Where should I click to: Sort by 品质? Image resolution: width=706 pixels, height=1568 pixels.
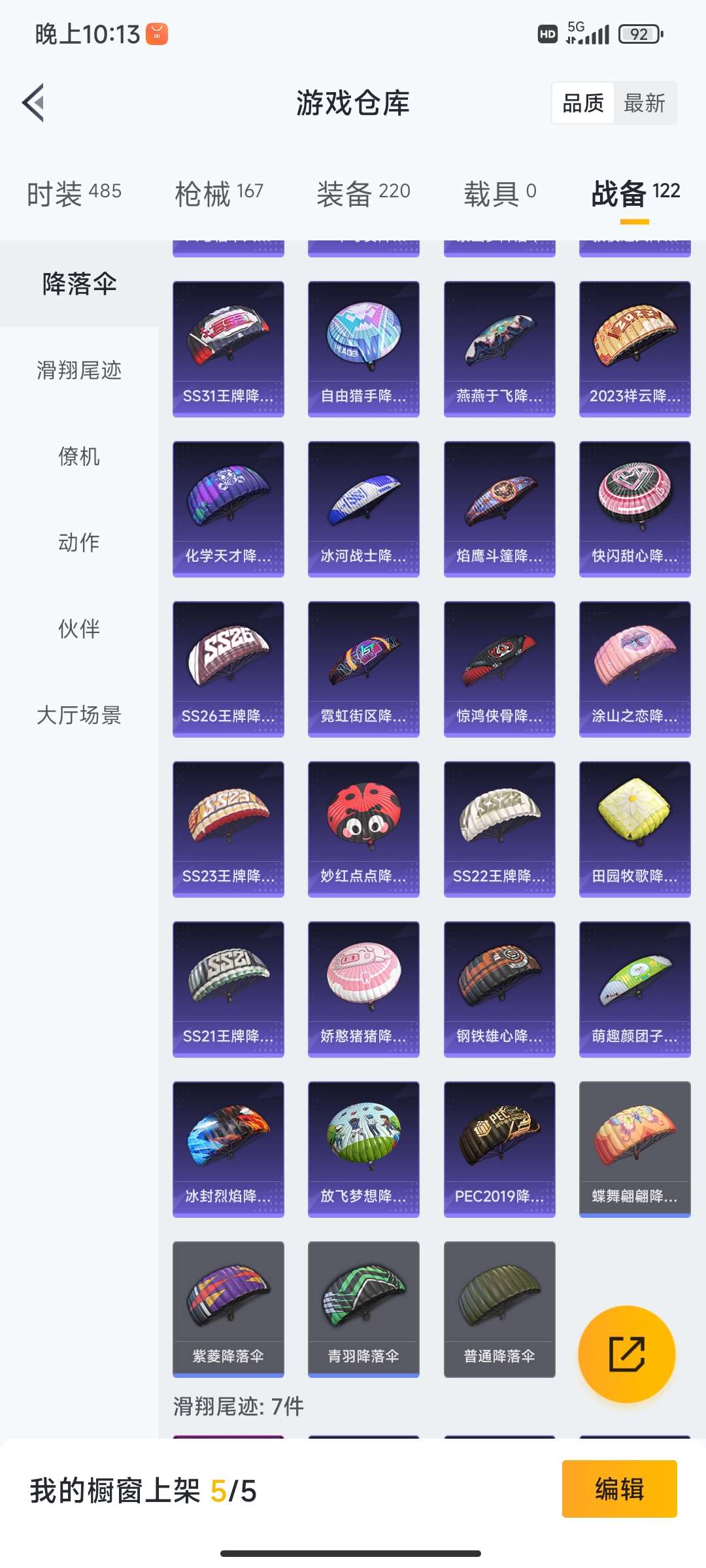coord(583,103)
